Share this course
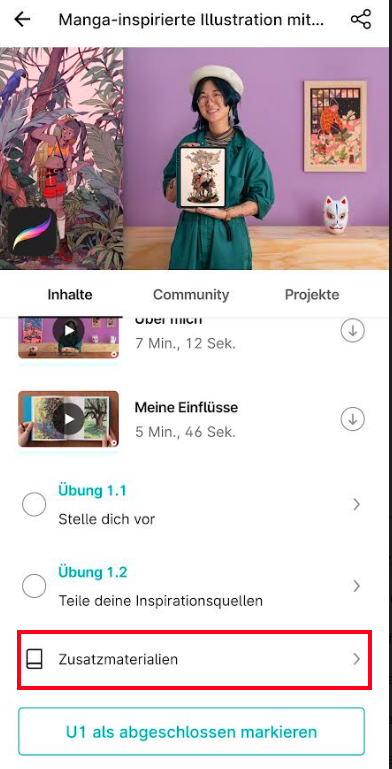The width and height of the screenshot is (392, 769). pos(361,20)
